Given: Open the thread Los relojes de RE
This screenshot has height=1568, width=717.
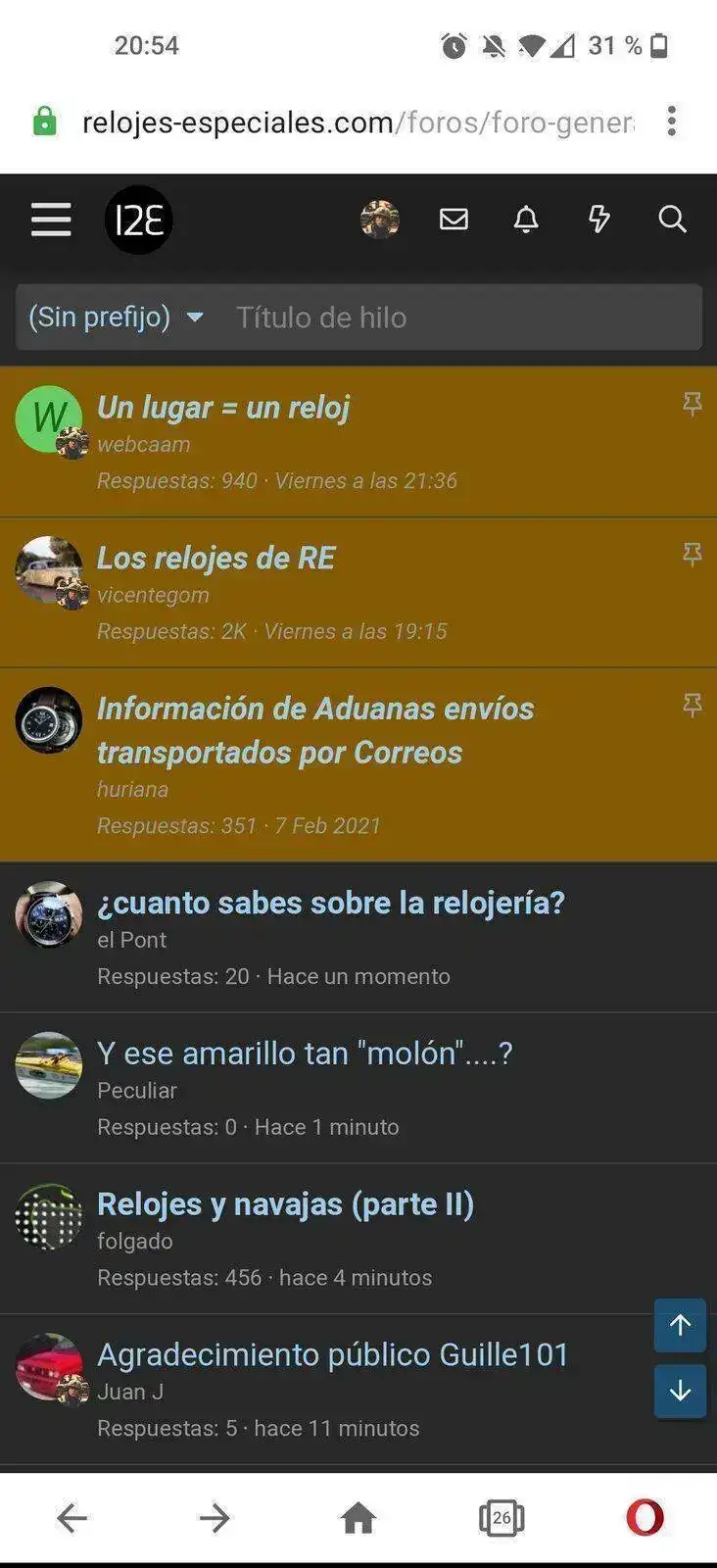Looking at the screenshot, I should pyautogui.click(x=215, y=559).
